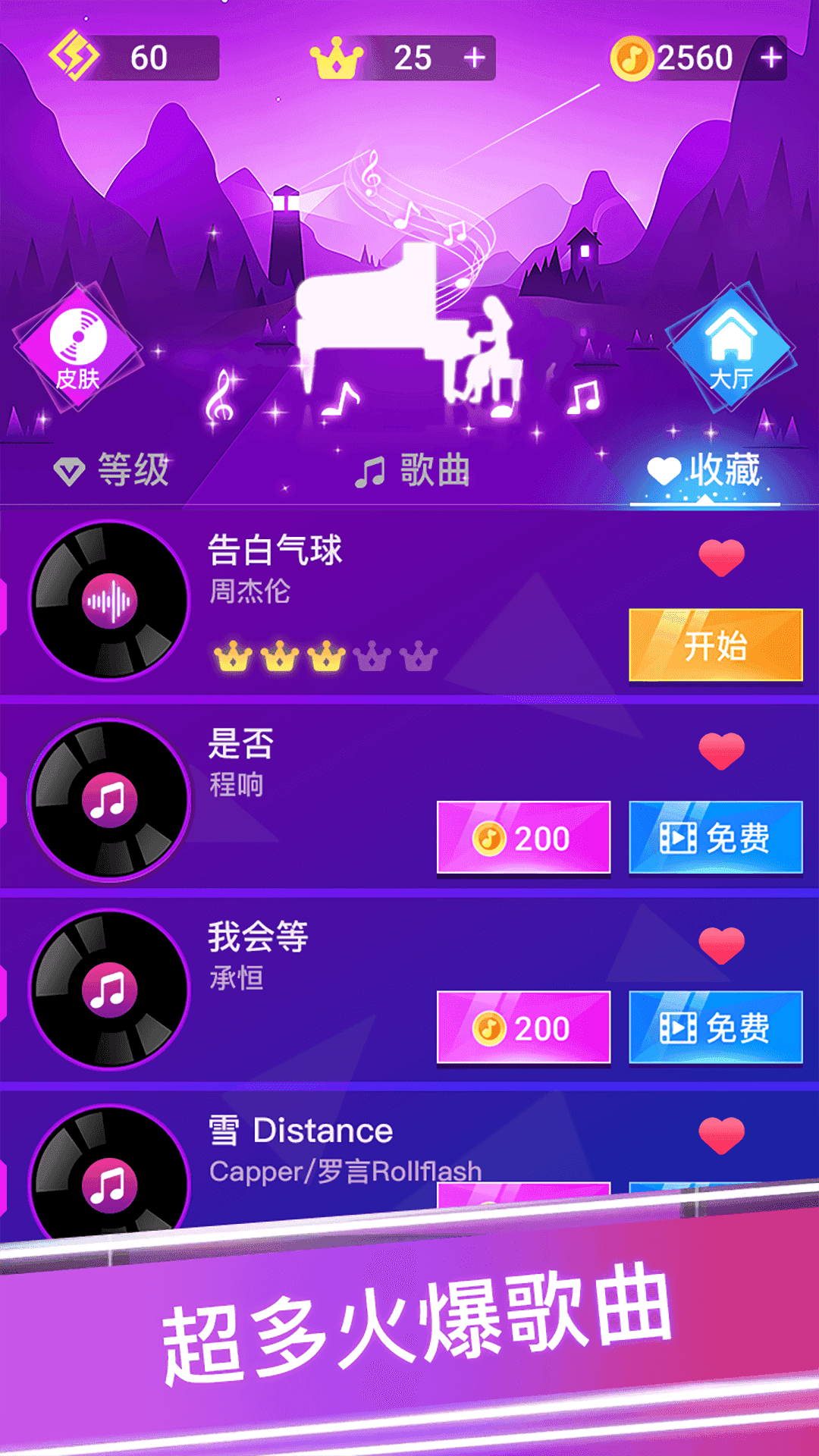
Task: Buy 我会等 with 200 coins
Action: (523, 1028)
